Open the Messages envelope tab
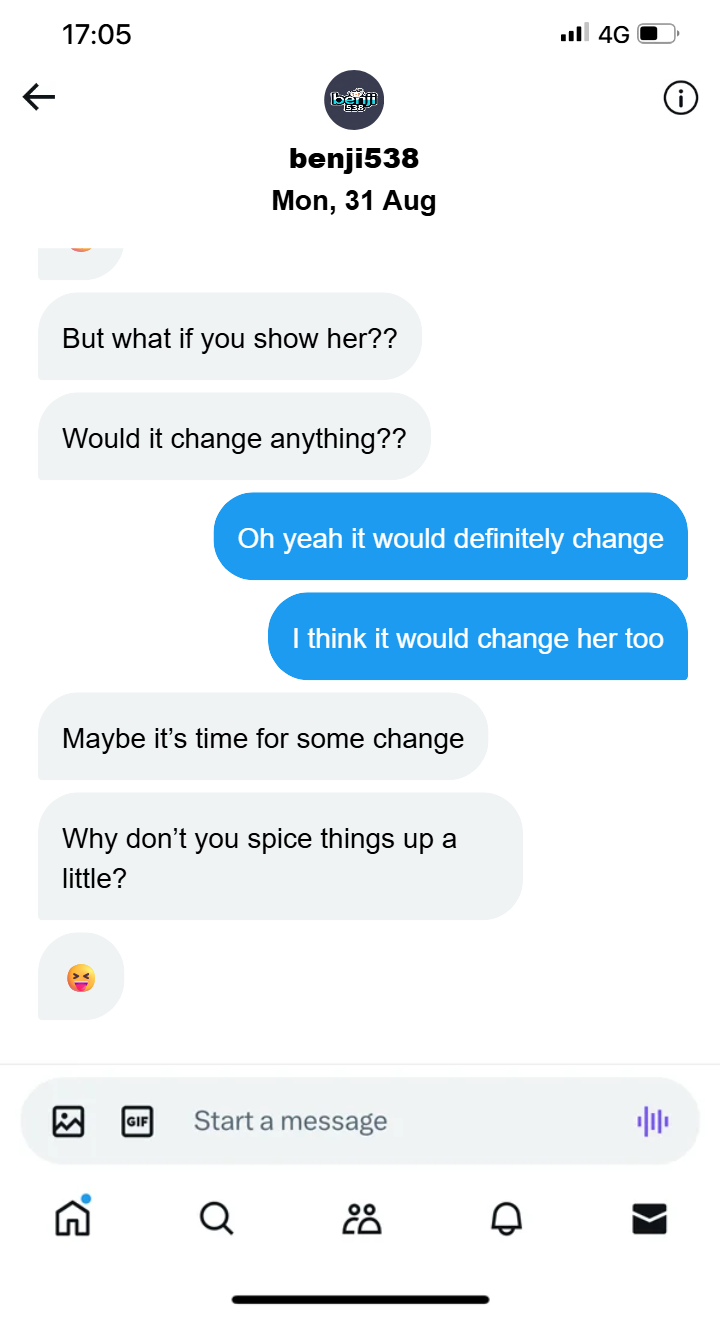The image size is (720, 1318). tap(650, 1218)
